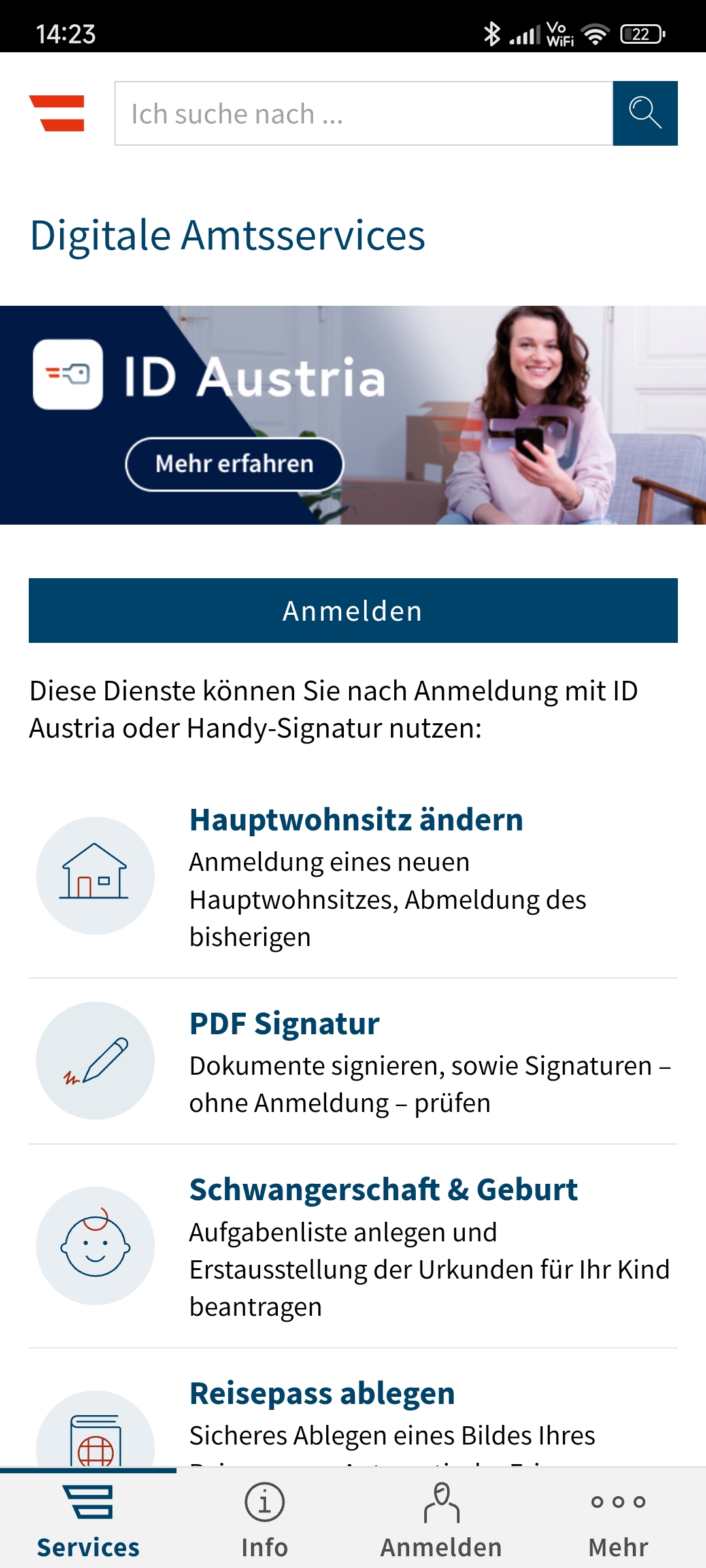Tap the large blue Anmelden button

(353, 610)
